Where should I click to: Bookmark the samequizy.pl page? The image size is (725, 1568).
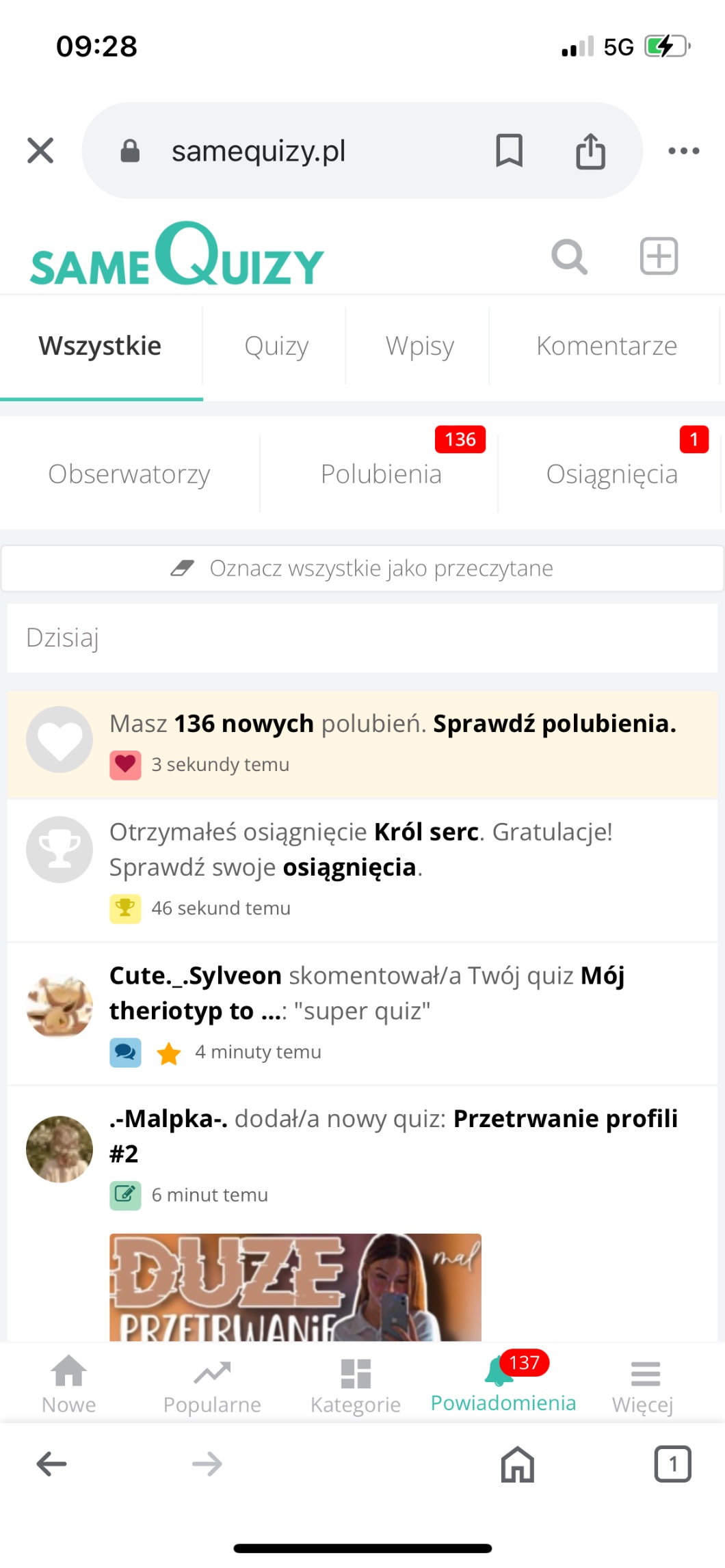[509, 150]
